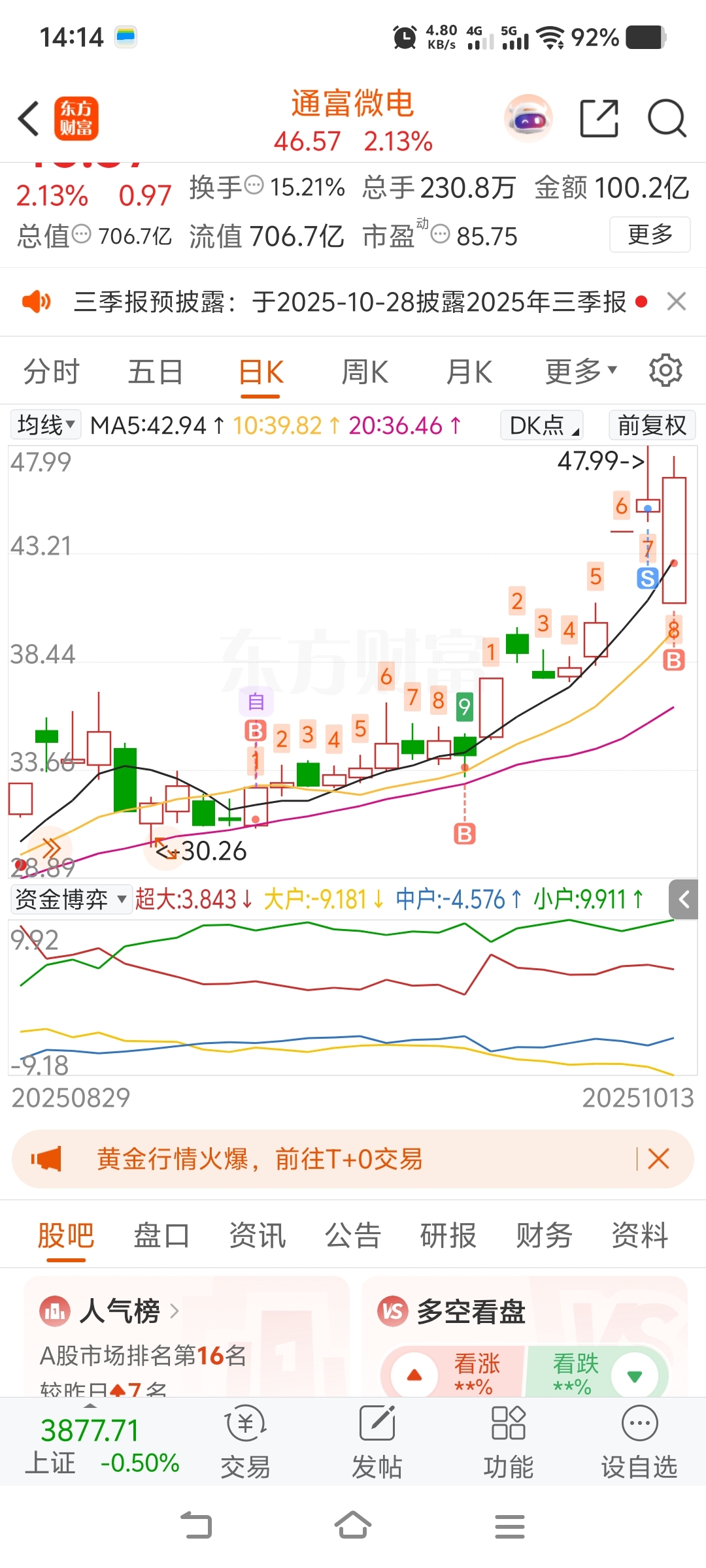The height and width of the screenshot is (1568, 706).
Task: Tap 设自选 to add to watchlist
Action: click(x=639, y=1441)
